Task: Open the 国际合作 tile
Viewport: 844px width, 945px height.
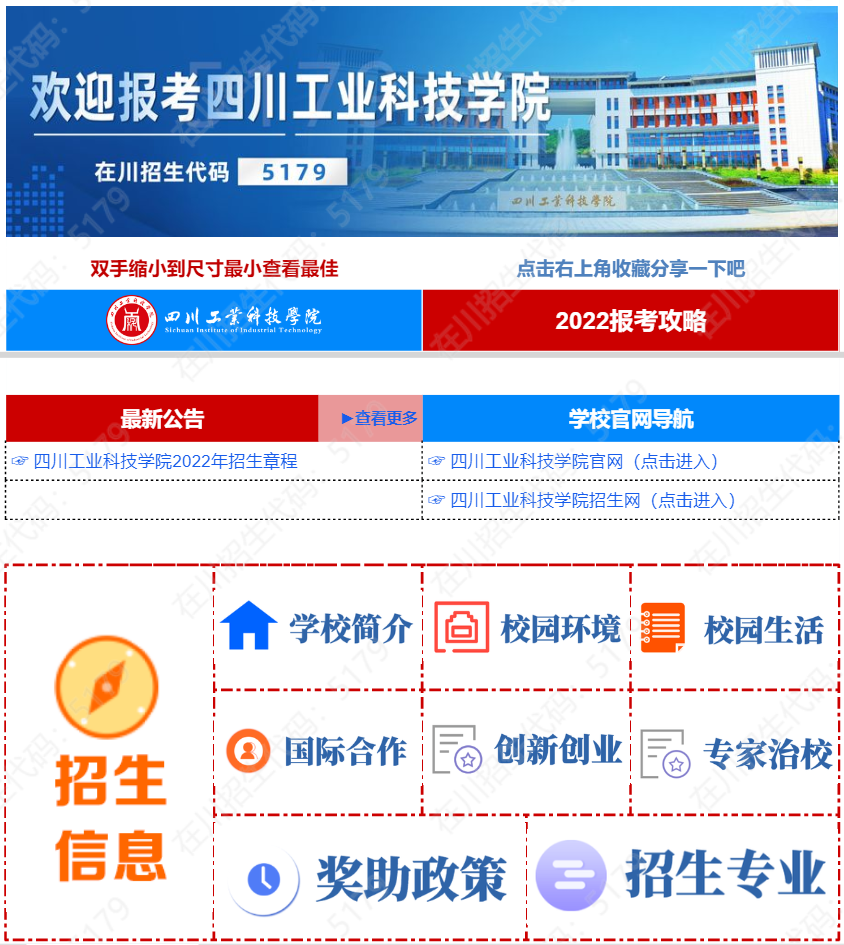Action: (318, 751)
